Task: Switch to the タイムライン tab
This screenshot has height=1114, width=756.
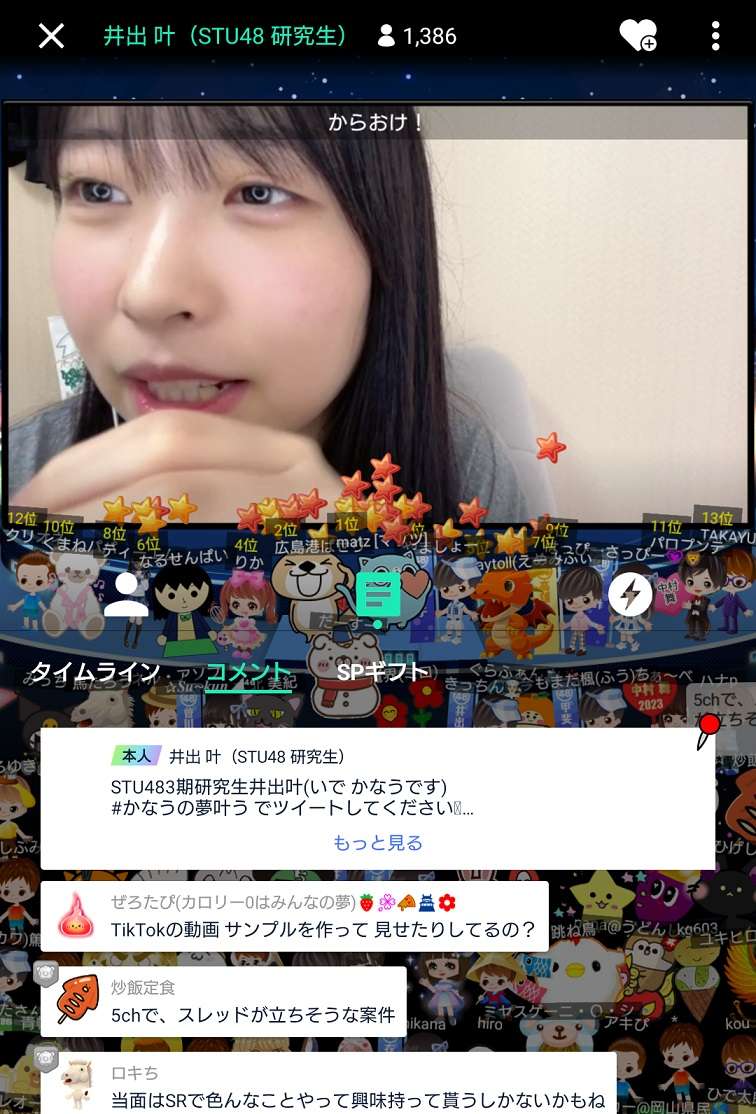Action: tap(94, 672)
